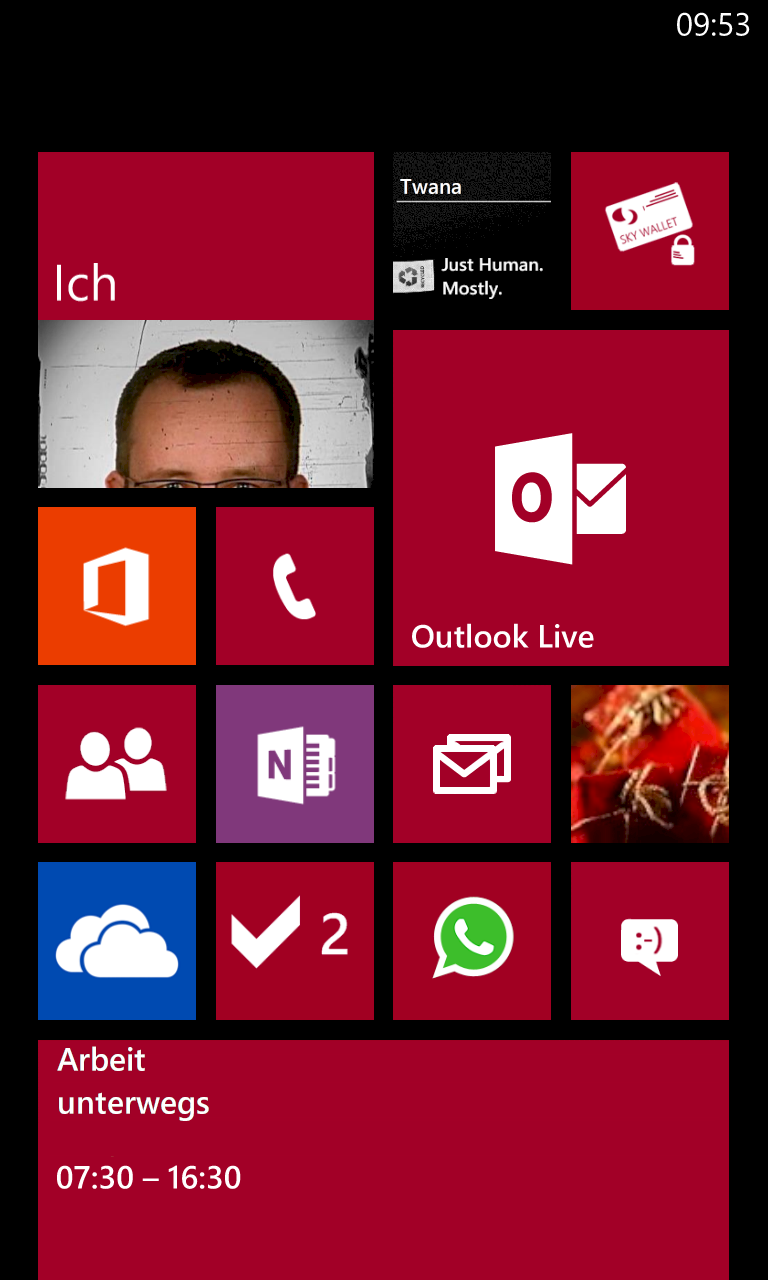Open the phone dialer tile

tap(295, 586)
